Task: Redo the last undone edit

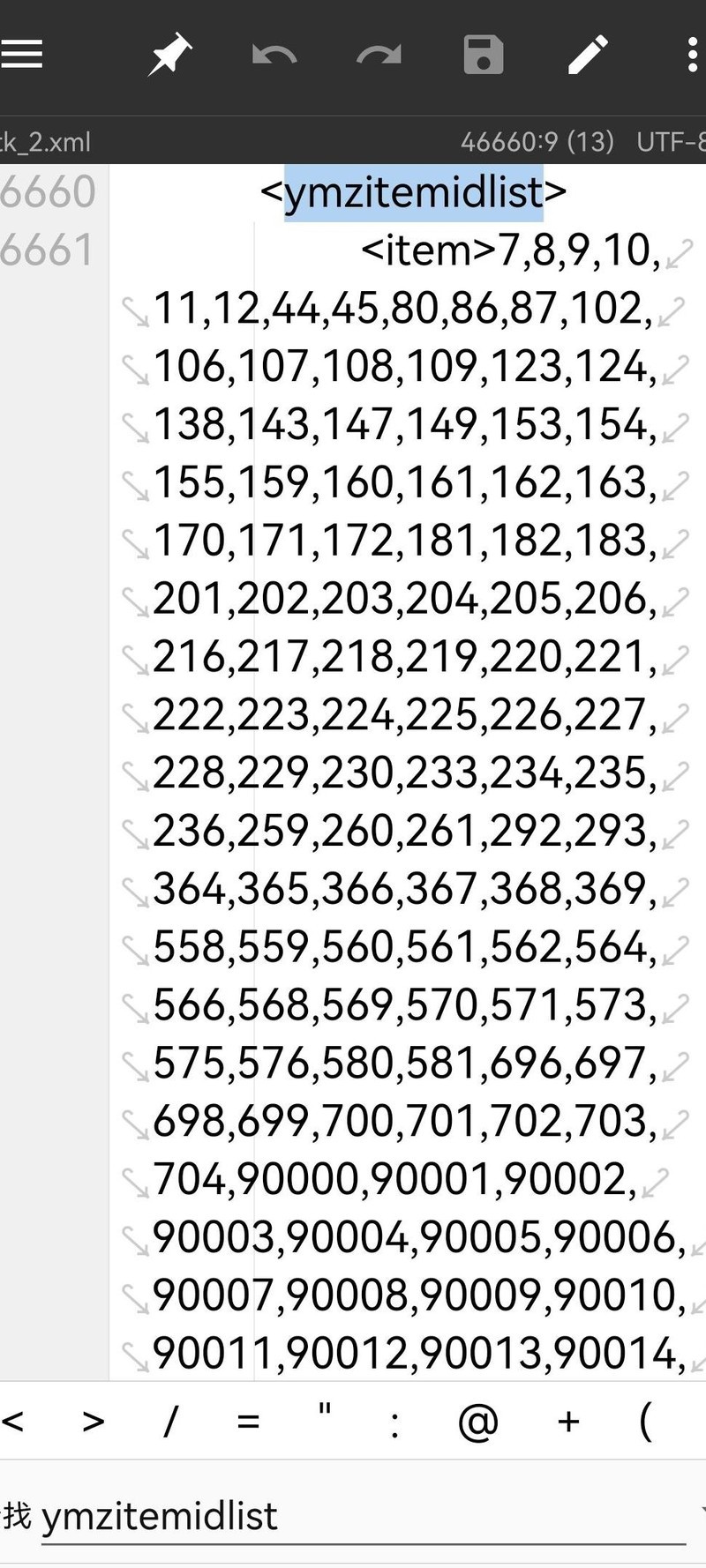Action: [379, 55]
